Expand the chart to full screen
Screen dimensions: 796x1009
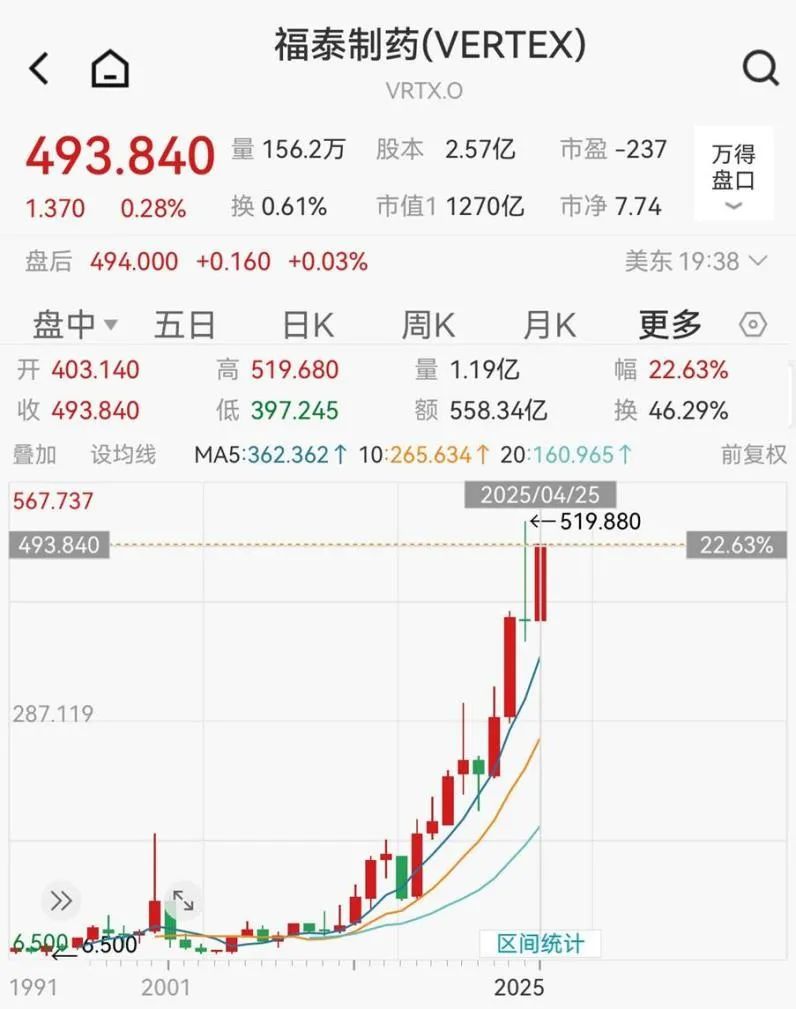(x=183, y=899)
